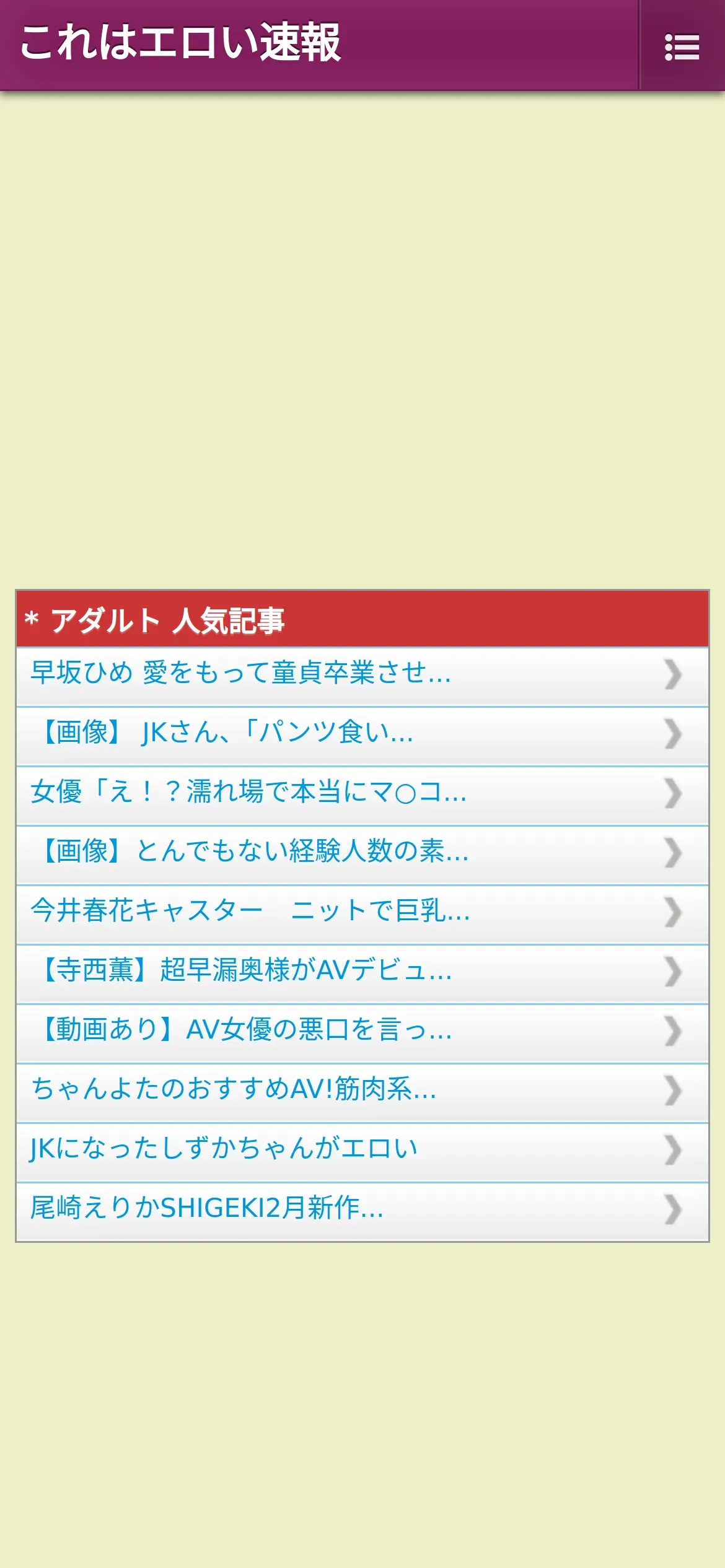
Task: Tap the これはエロい速報 site title
Action: [x=180, y=43]
